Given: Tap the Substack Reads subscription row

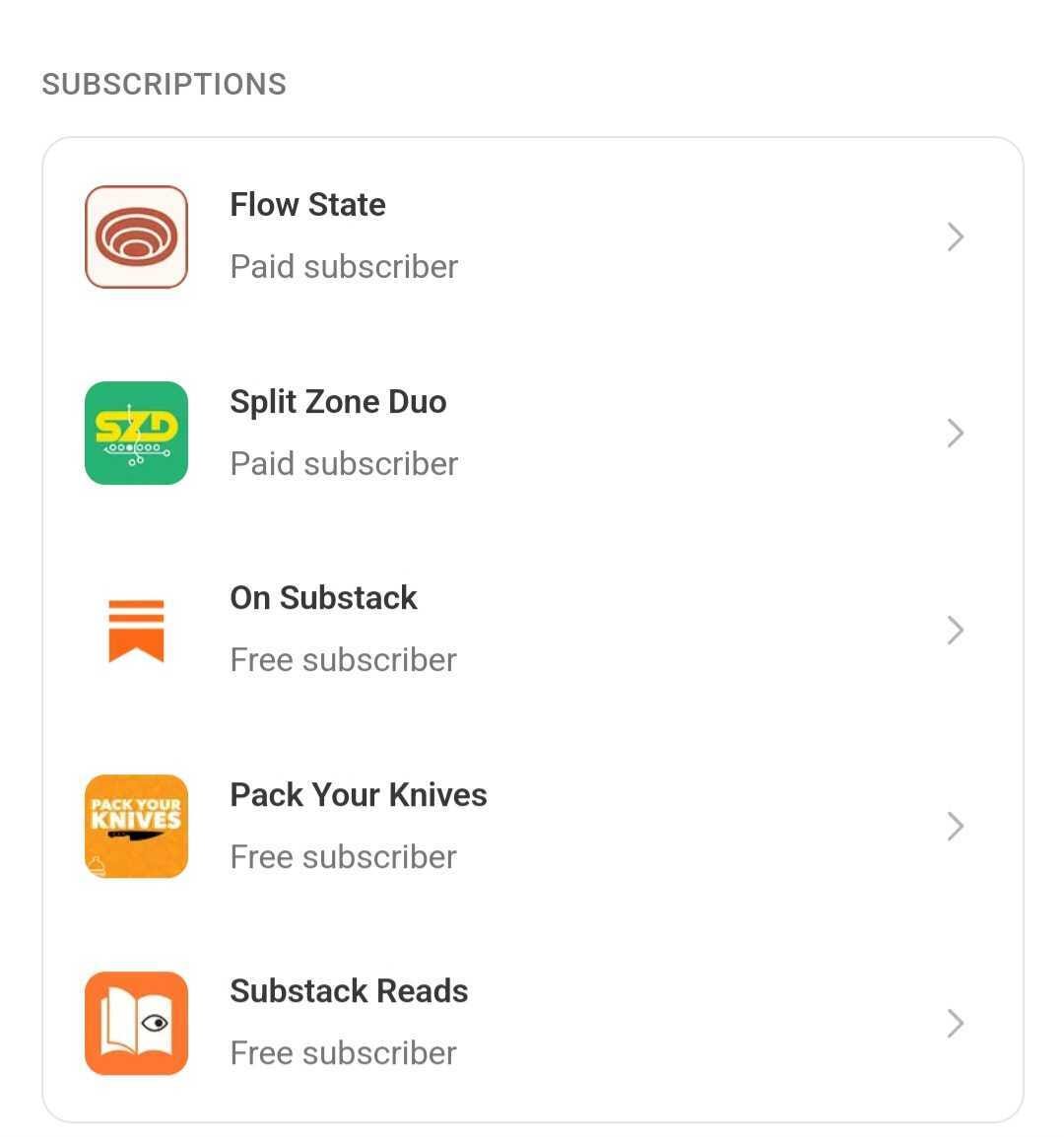Looking at the screenshot, I should [x=532, y=1023].
